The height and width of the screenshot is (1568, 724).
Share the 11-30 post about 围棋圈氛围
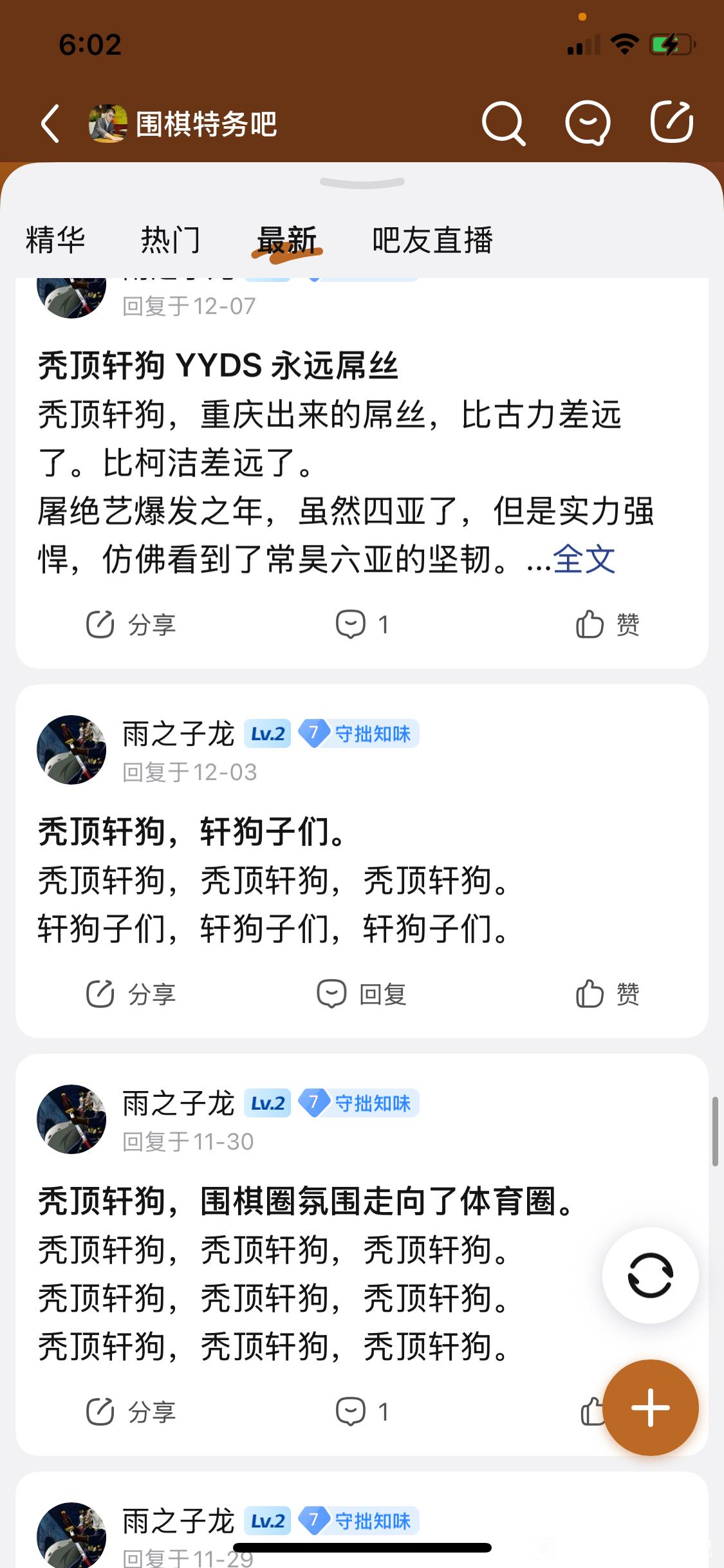(x=131, y=1412)
